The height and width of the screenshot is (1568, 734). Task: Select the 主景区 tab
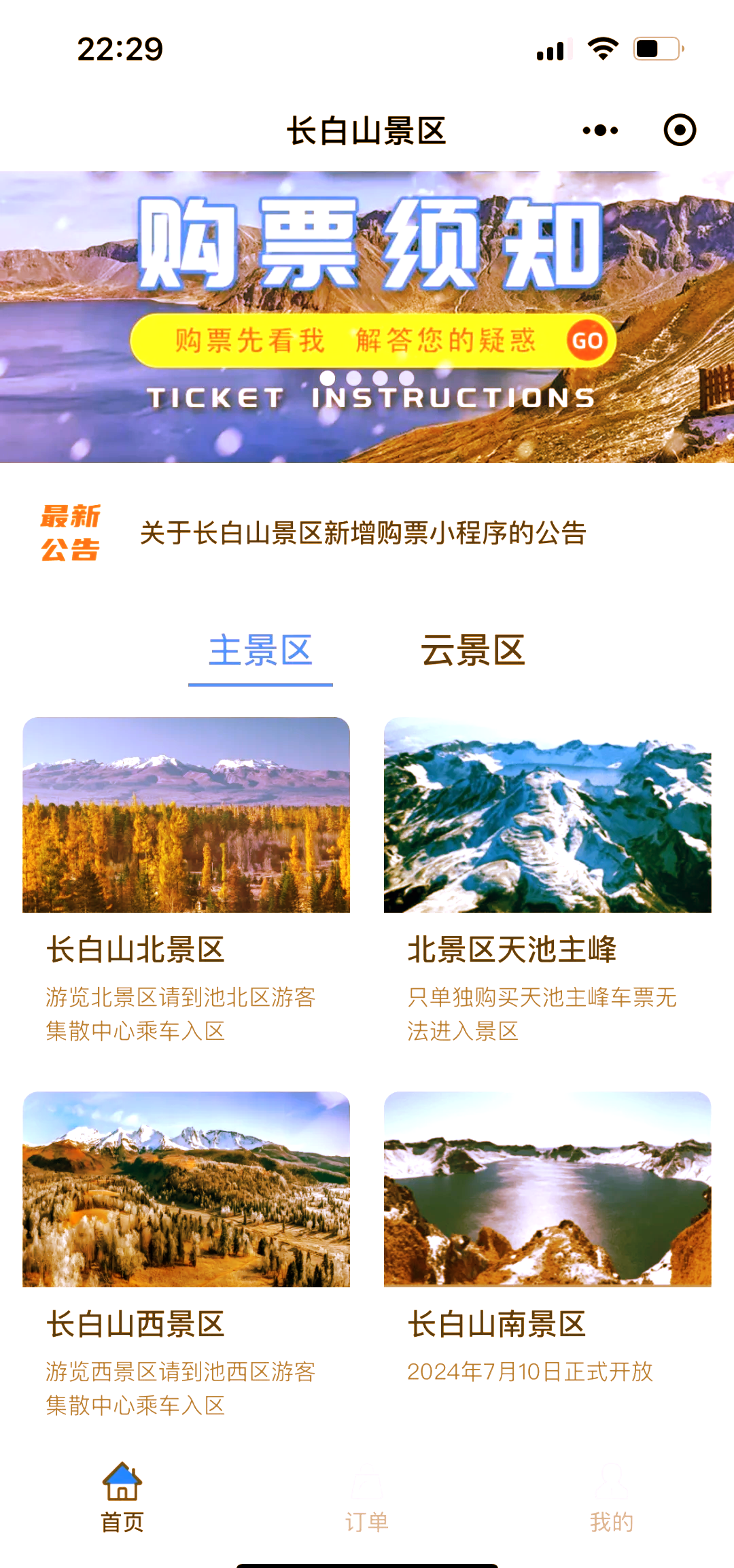pyautogui.click(x=260, y=651)
